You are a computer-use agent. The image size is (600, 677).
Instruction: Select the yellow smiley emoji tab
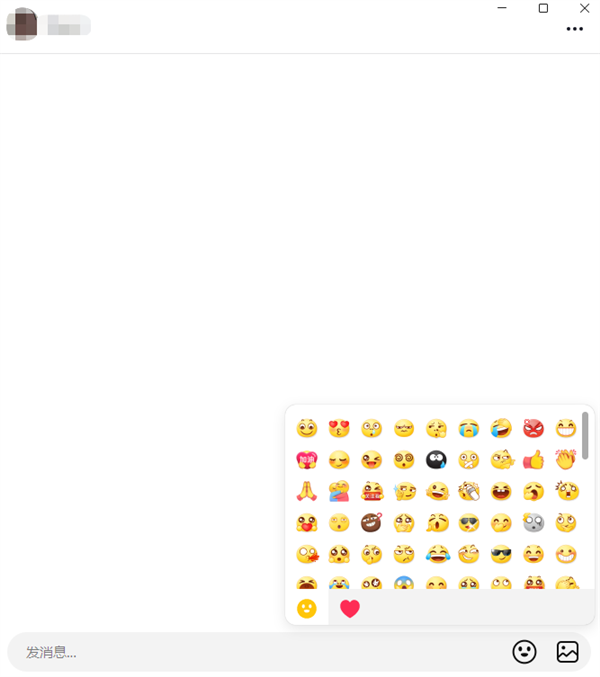[x=307, y=608]
